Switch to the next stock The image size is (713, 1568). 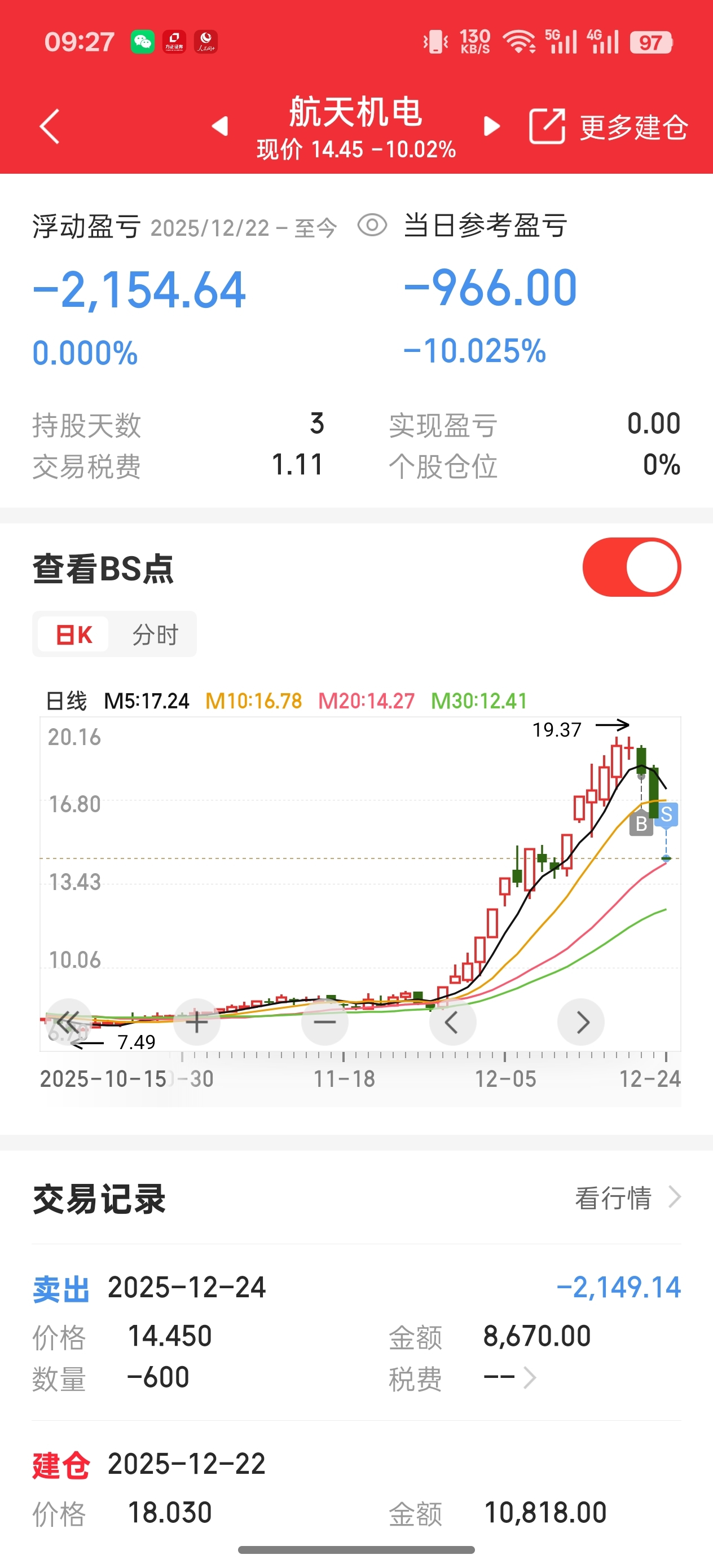(x=491, y=126)
